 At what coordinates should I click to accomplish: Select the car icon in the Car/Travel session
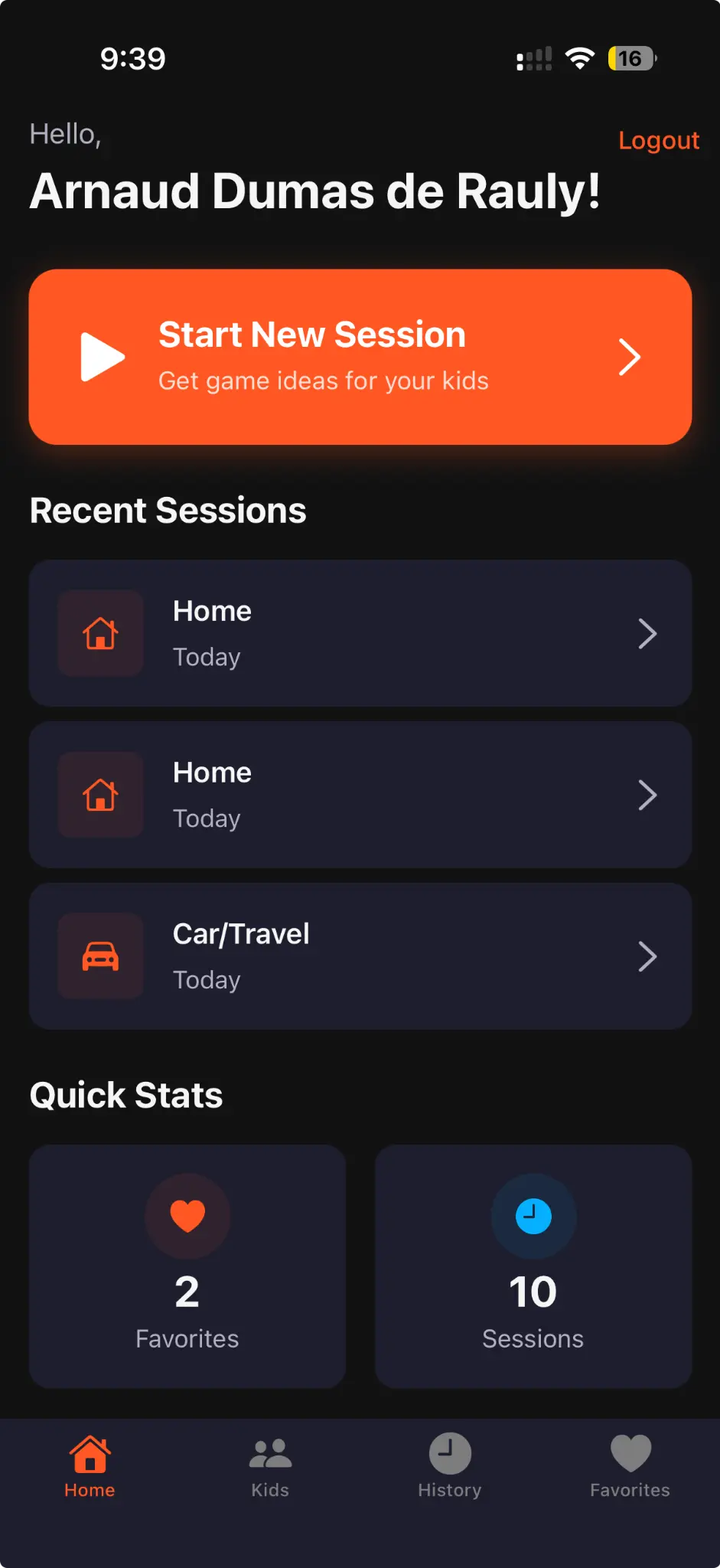pos(99,956)
